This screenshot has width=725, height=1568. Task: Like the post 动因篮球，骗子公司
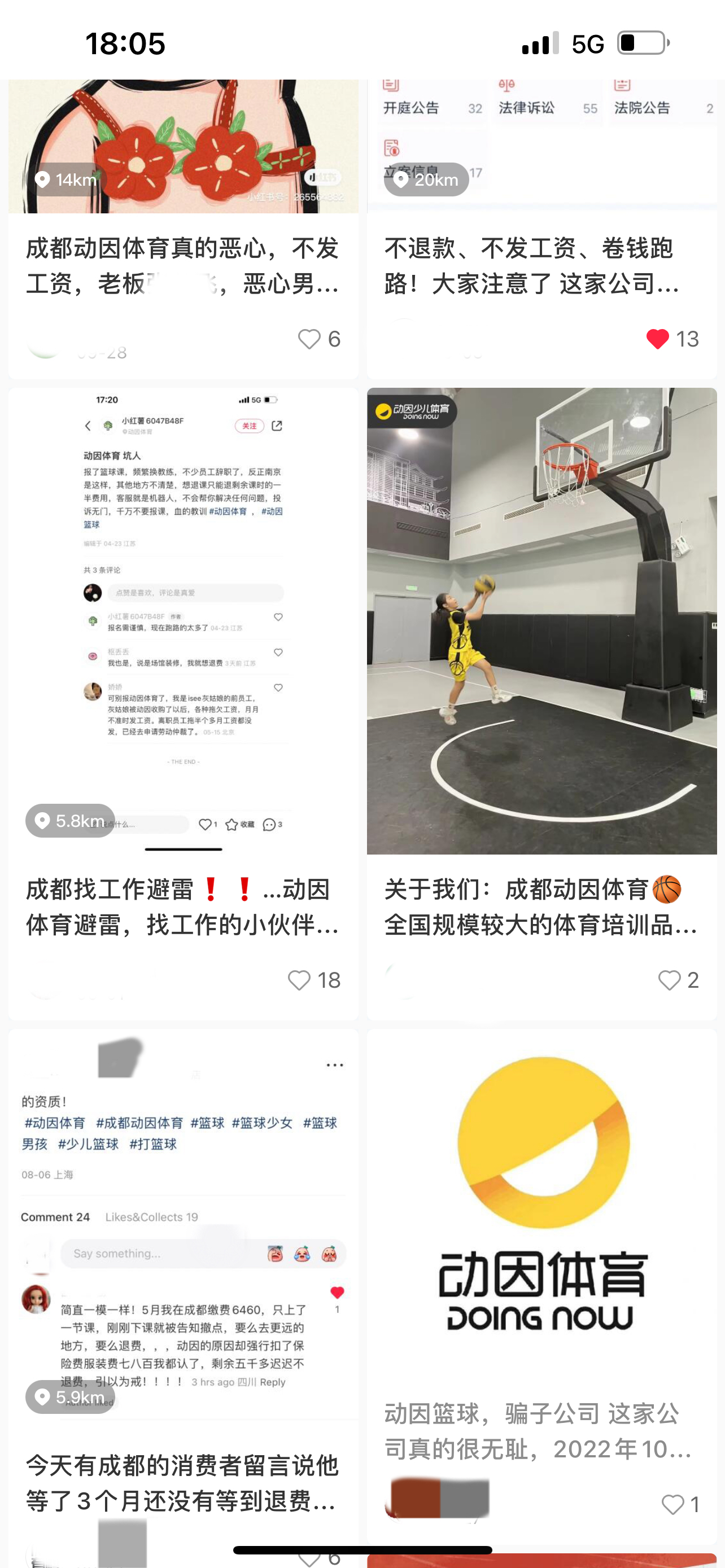point(672,1504)
